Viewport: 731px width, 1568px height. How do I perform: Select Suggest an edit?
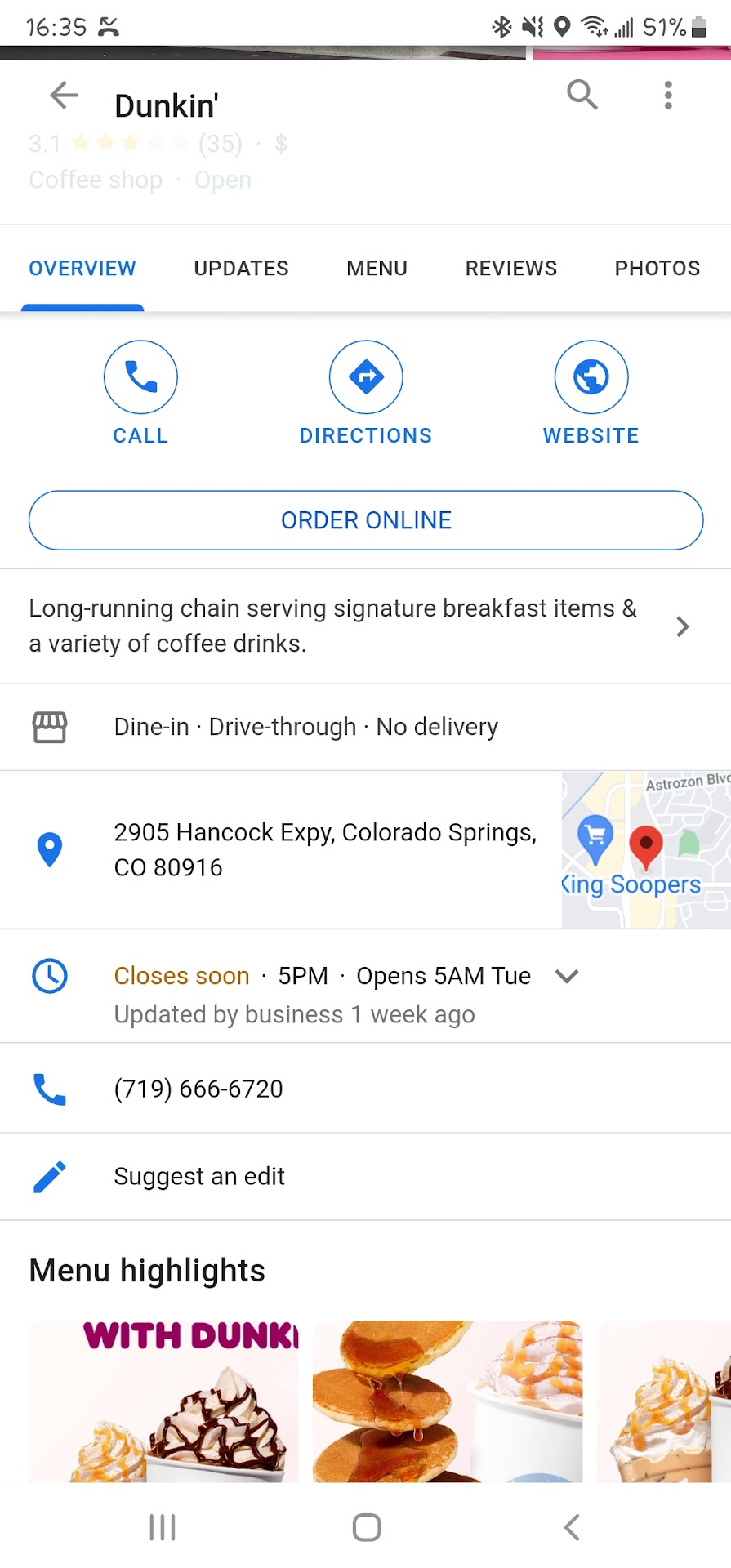199,1176
